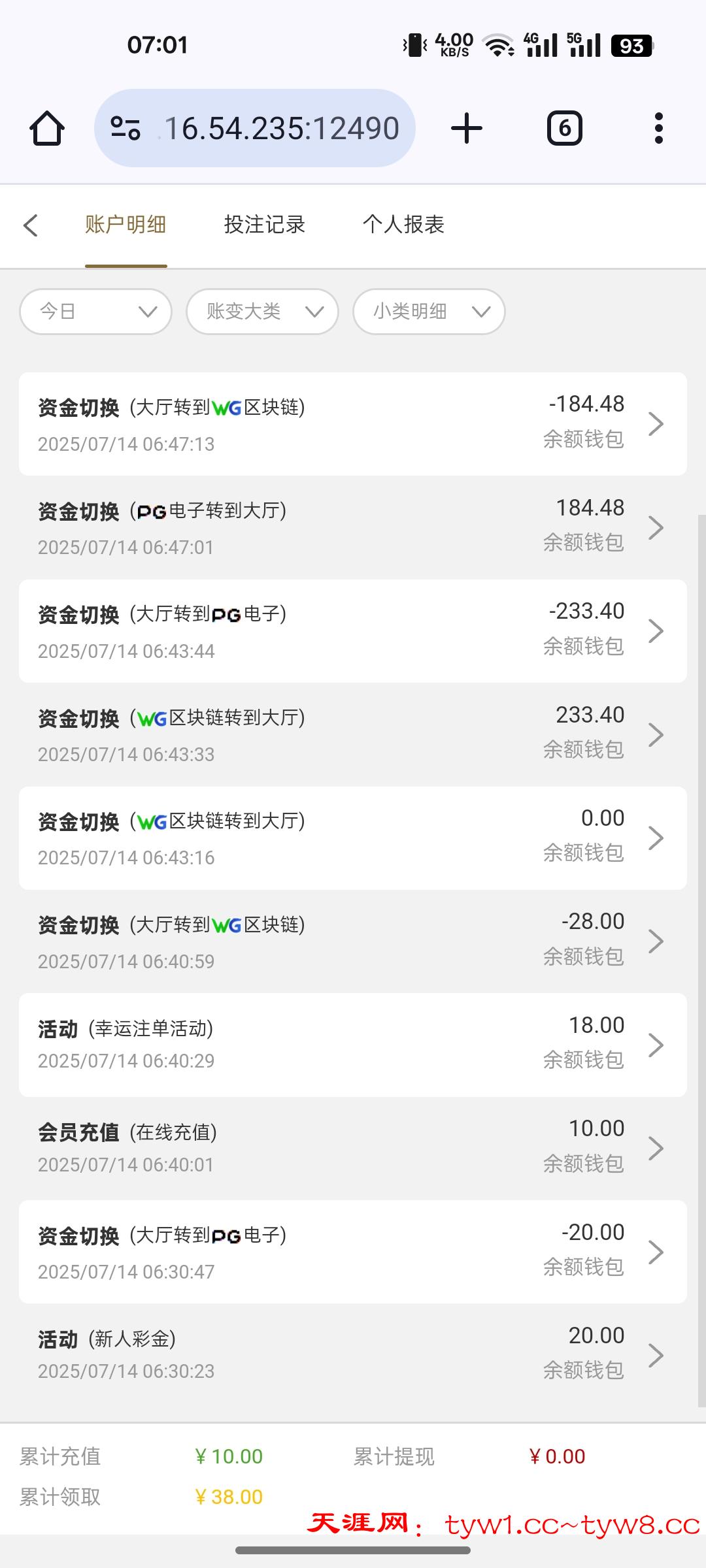Switch to the 投注记录 tab
Viewport: 706px width, 1568px height.
(x=264, y=225)
